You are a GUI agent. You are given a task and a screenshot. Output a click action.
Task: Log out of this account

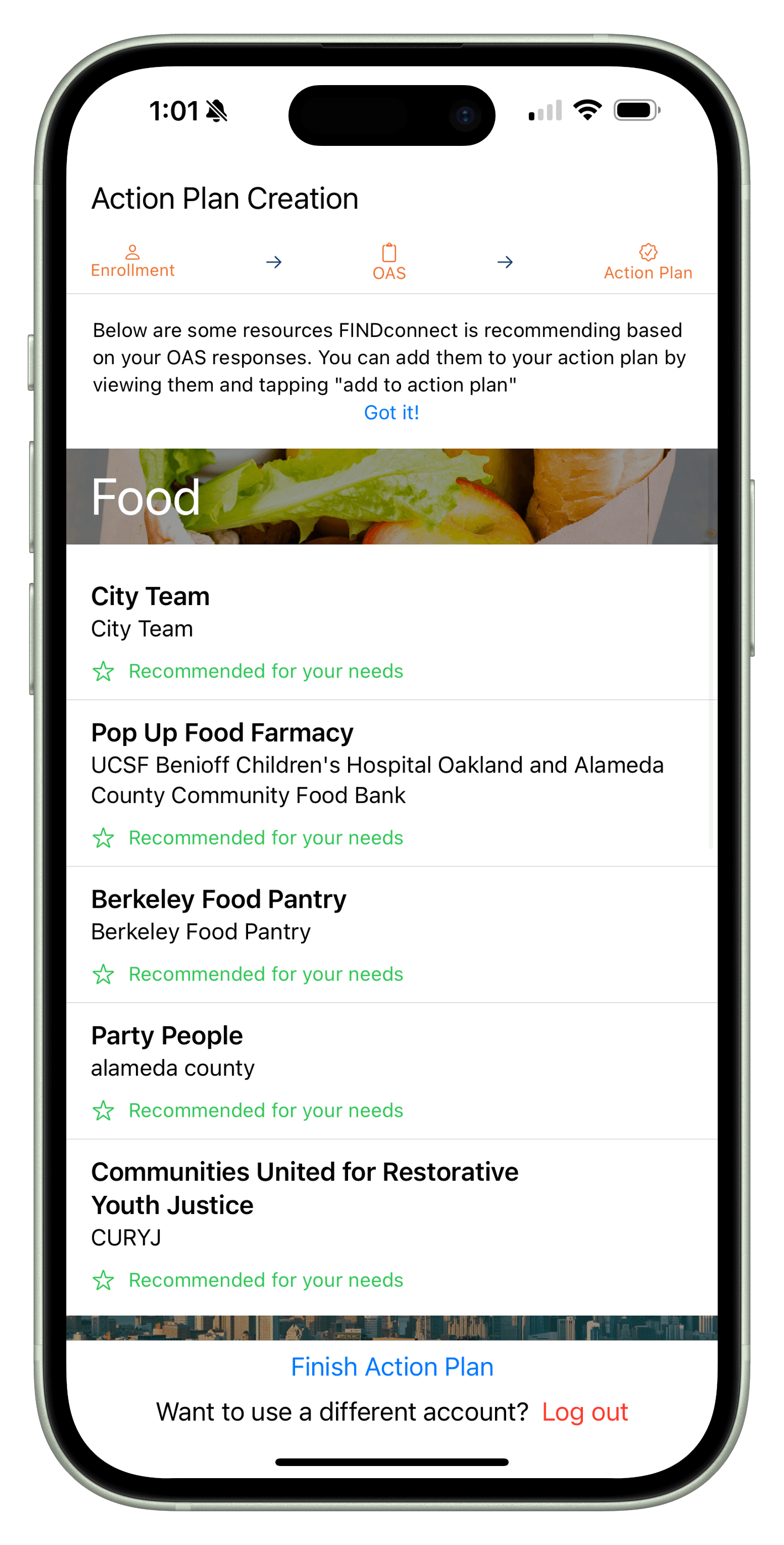pyautogui.click(x=584, y=1412)
